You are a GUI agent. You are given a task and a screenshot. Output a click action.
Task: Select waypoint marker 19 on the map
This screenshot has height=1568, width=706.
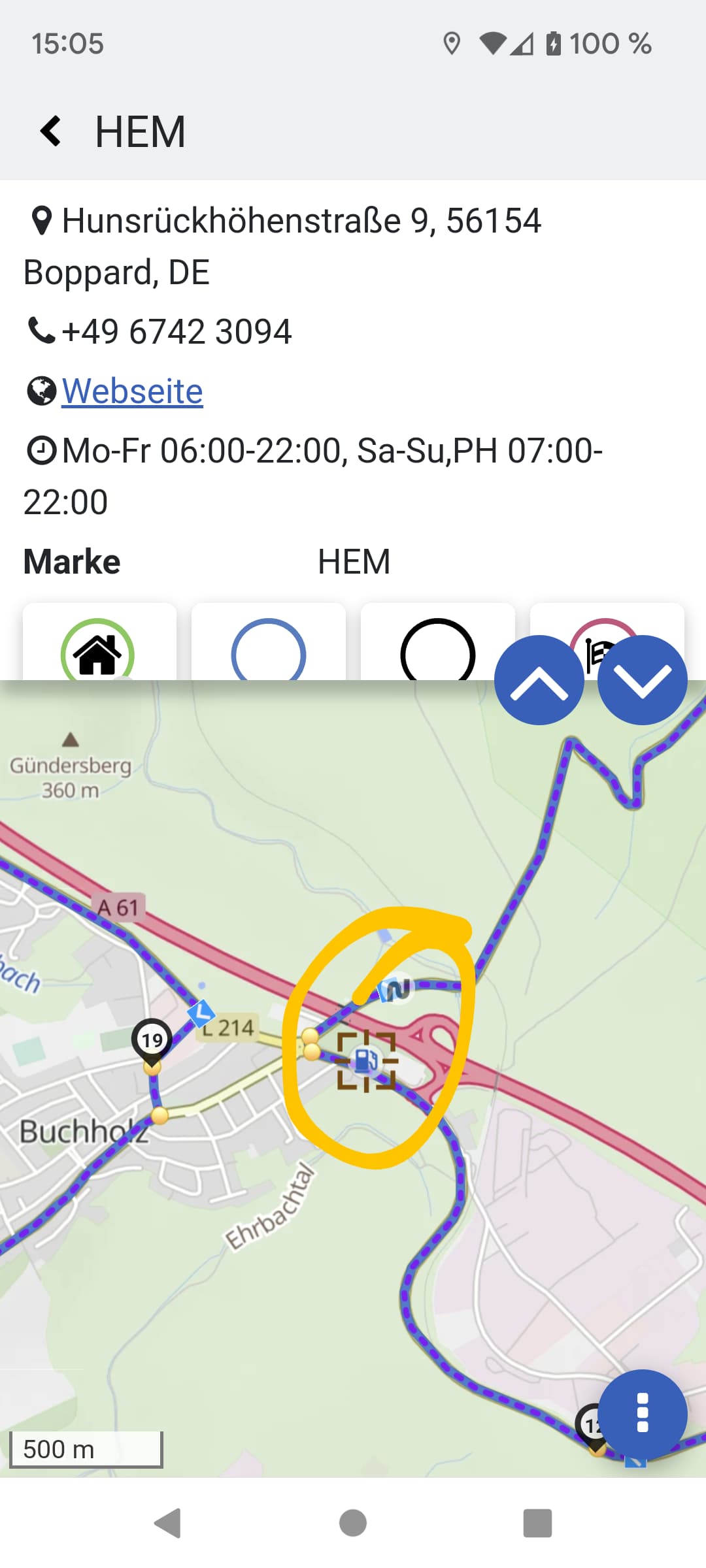[x=152, y=1041]
